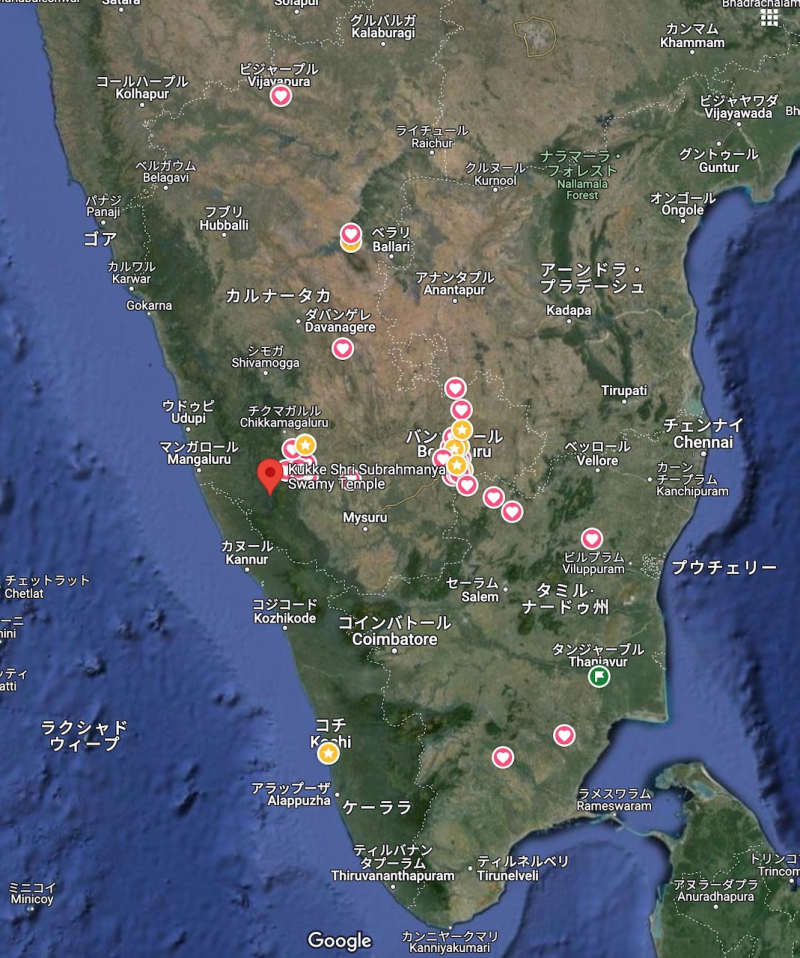Viewport: 800px width, 958px height.
Task: Select the heart marker left of Ballari
Action: click(x=350, y=232)
